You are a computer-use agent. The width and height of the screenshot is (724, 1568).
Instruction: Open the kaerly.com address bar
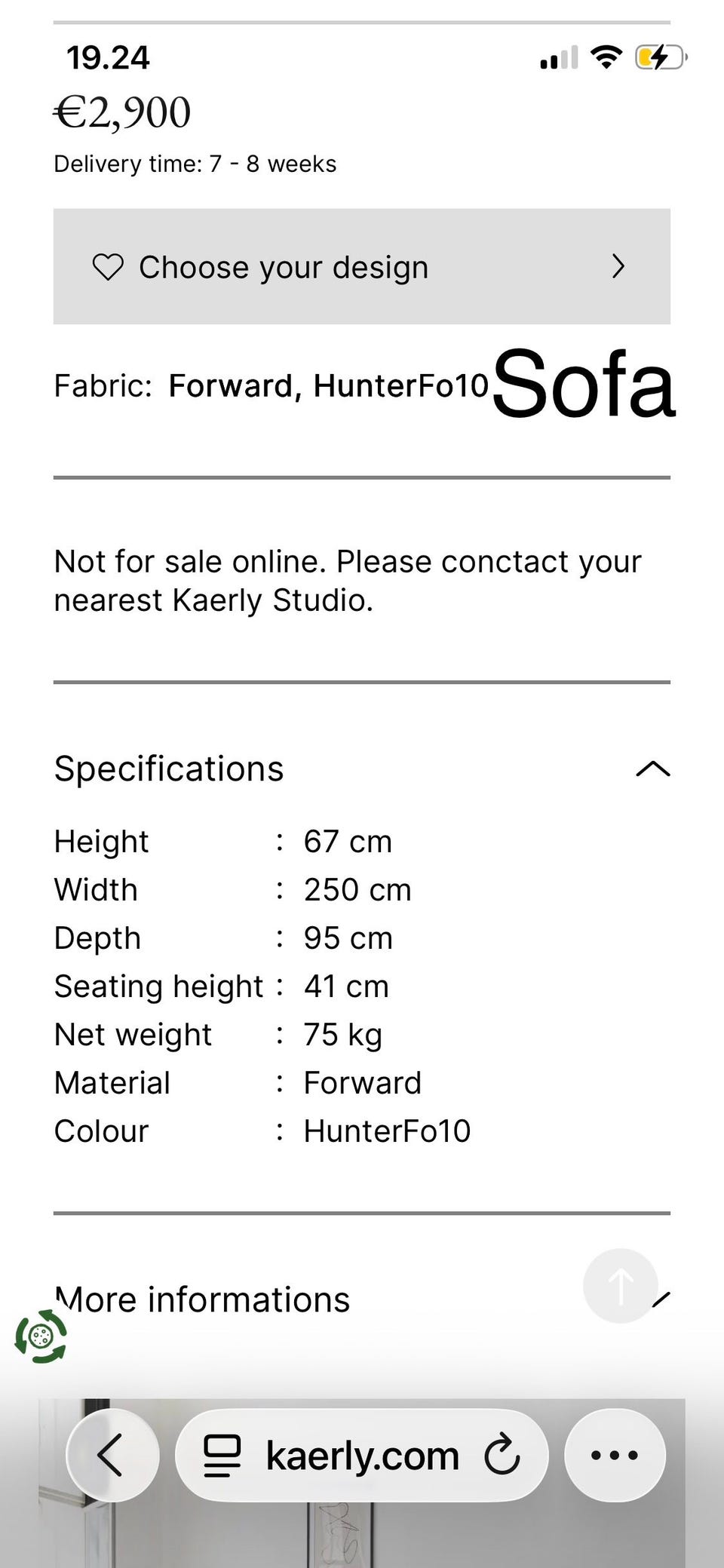[x=362, y=1455]
